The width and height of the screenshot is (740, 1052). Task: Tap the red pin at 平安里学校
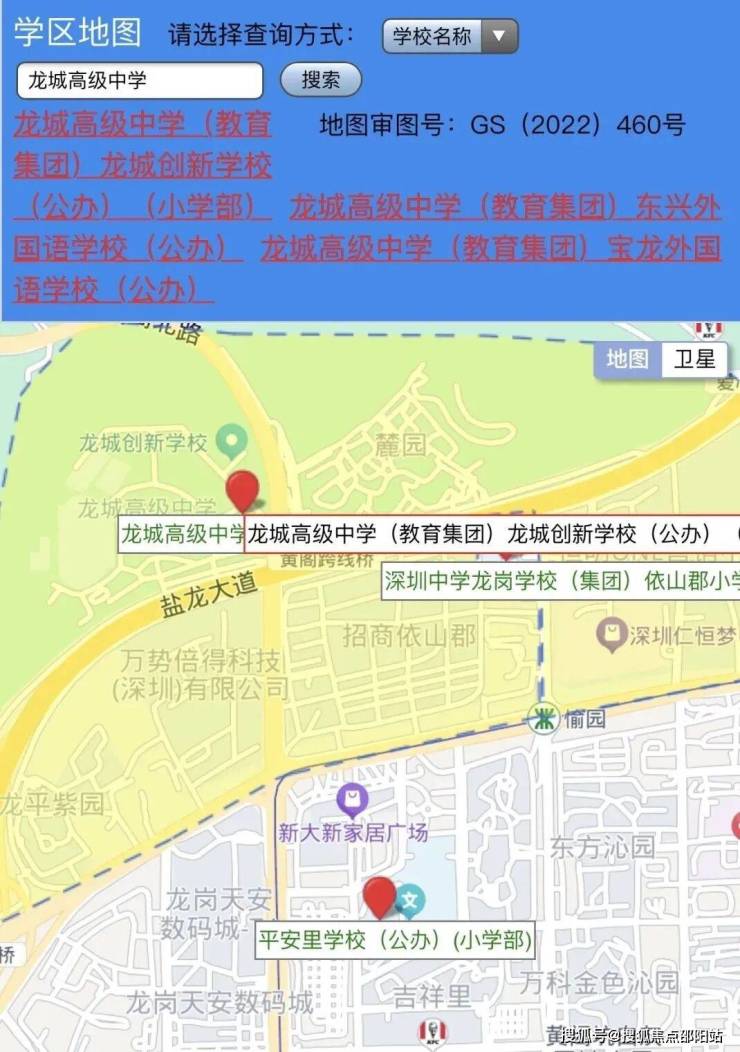coord(379,897)
